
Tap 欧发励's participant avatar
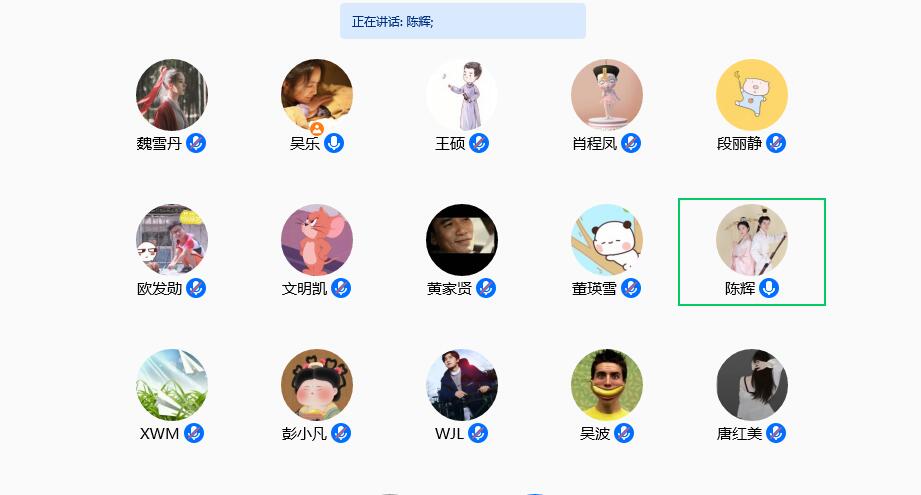[172, 240]
